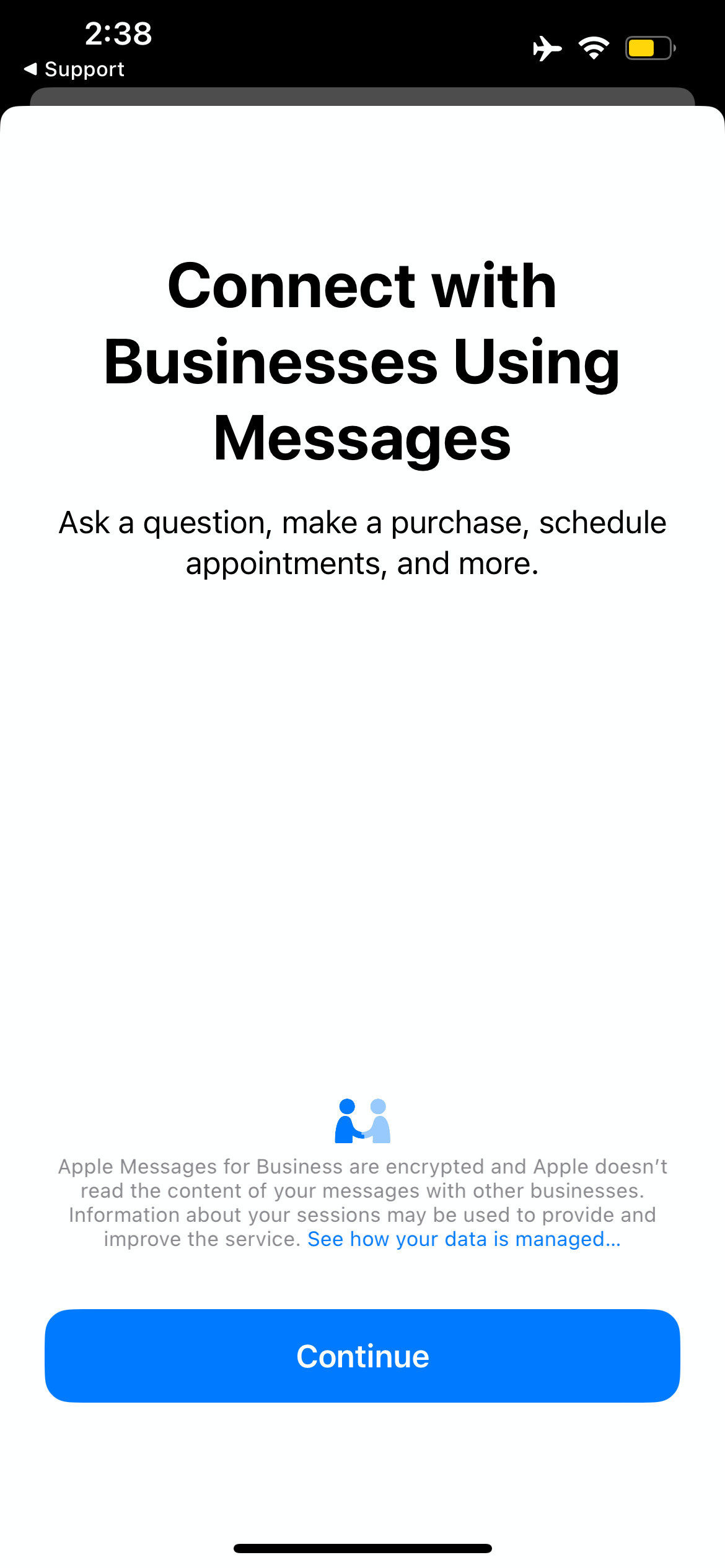Open 'See how your data is managed' link
725x1568 pixels.
pyautogui.click(x=464, y=1239)
